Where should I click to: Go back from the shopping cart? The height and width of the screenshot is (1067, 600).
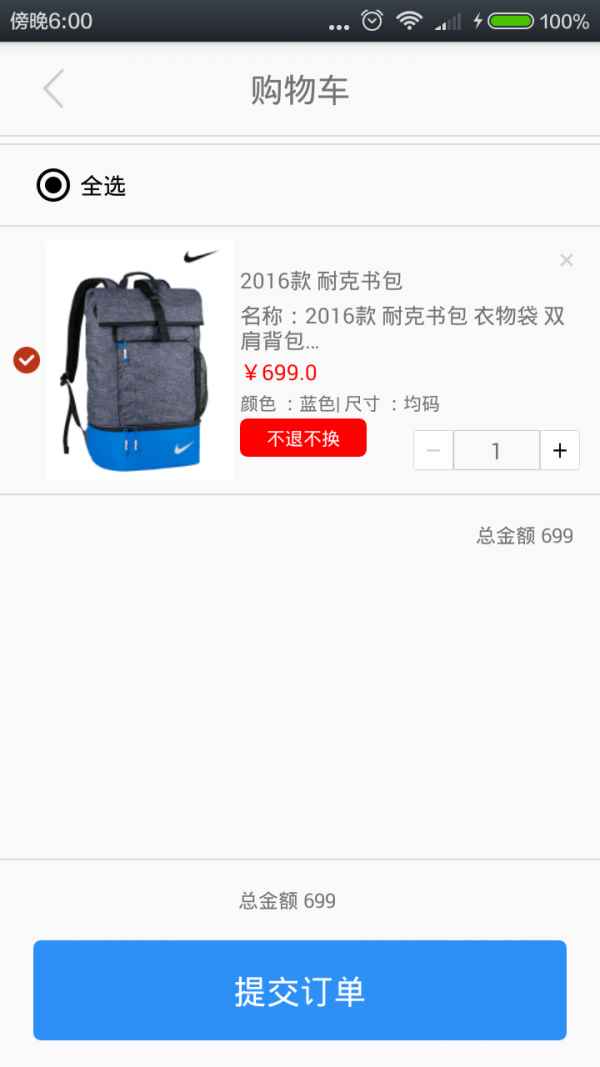[x=53, y=88]
